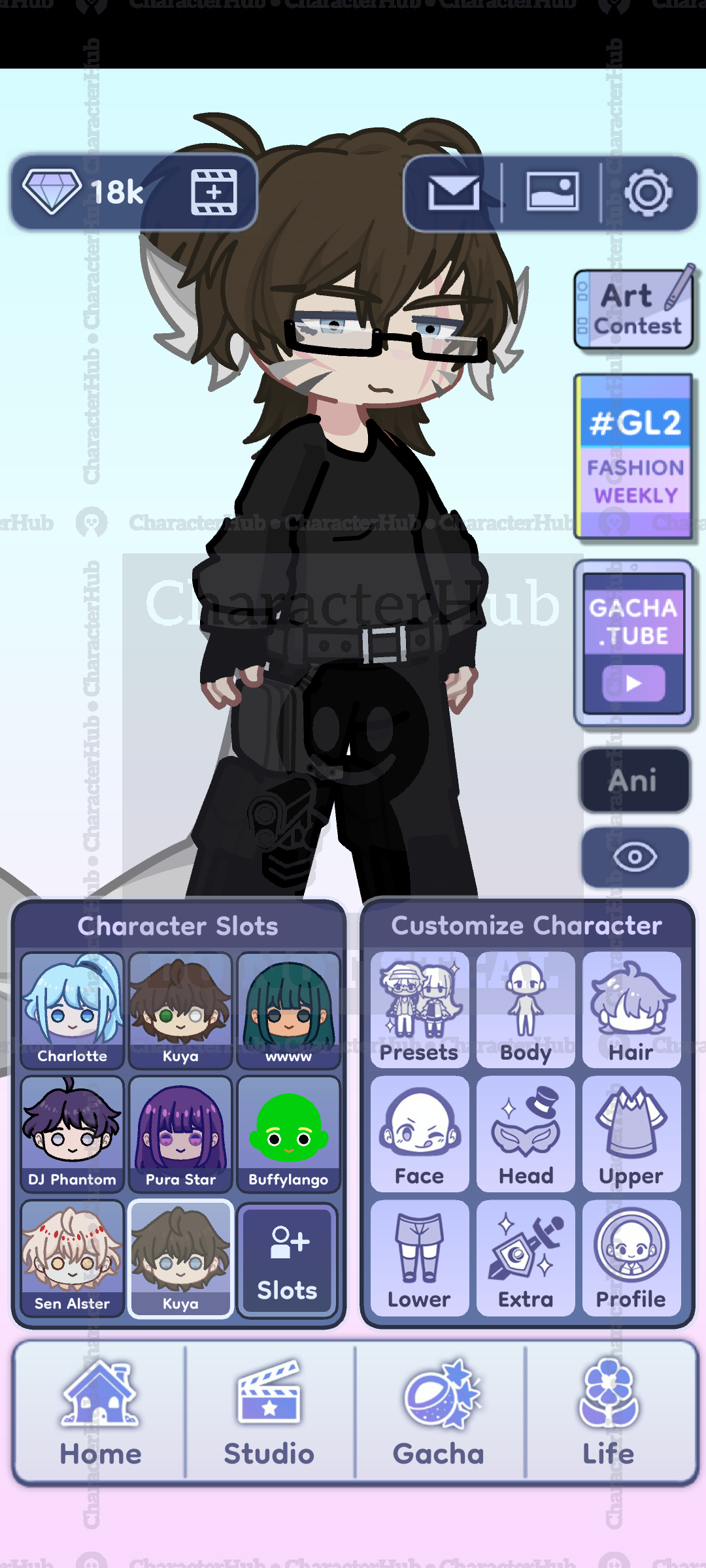Screen dimensions: 706x1568
Task: Toggle the eye visibility button
Action: 635,857
